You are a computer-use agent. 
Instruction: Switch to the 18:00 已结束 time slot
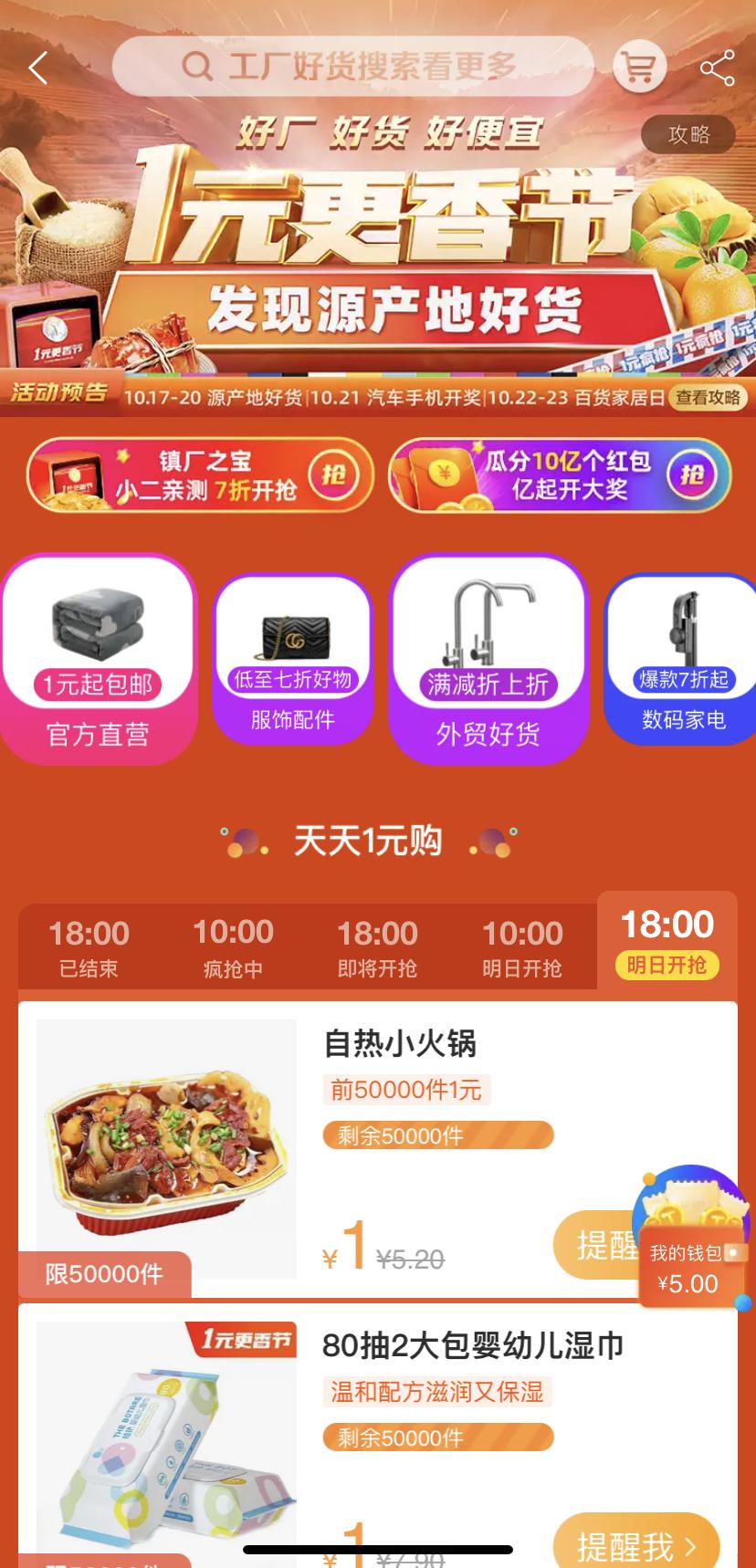coord(89,946)
